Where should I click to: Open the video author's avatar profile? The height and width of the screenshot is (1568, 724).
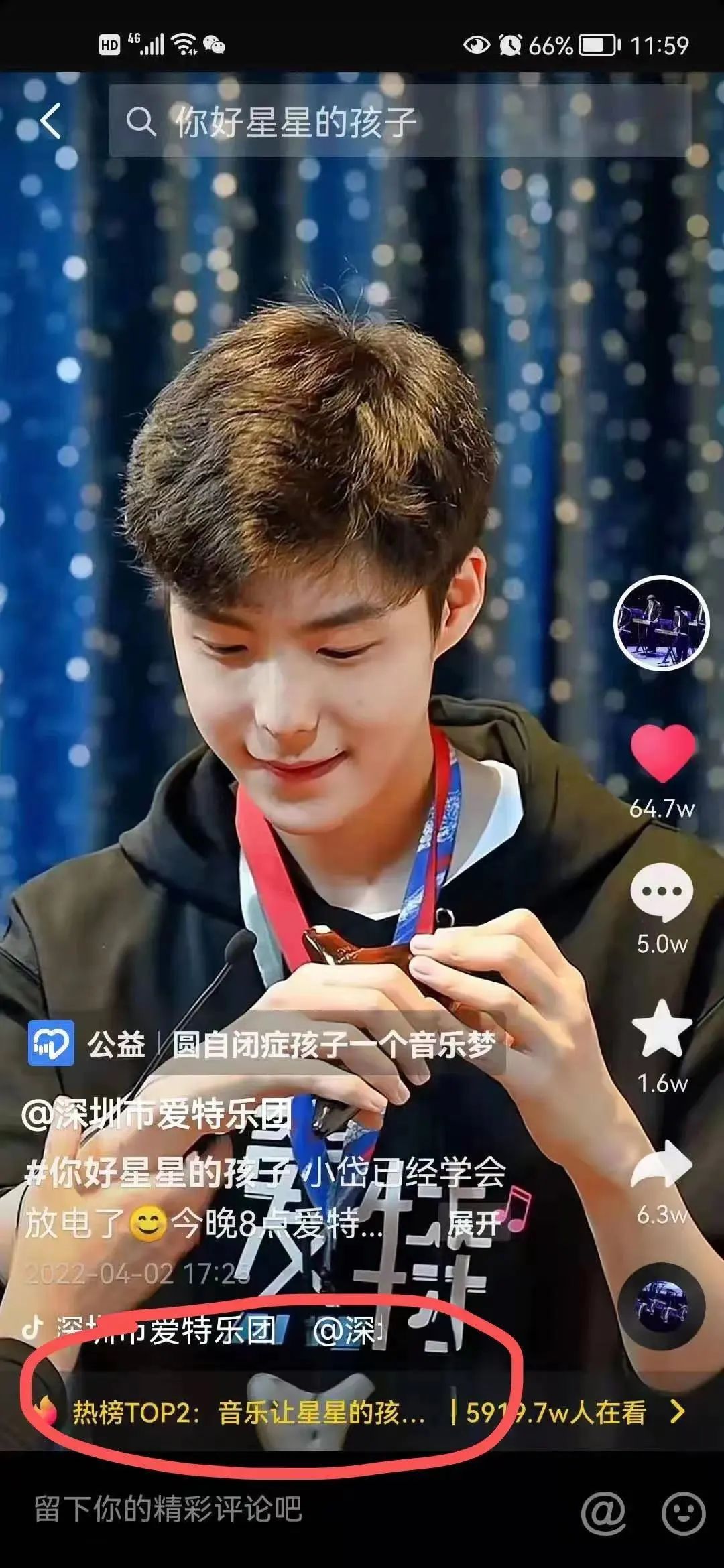(661, 623)
